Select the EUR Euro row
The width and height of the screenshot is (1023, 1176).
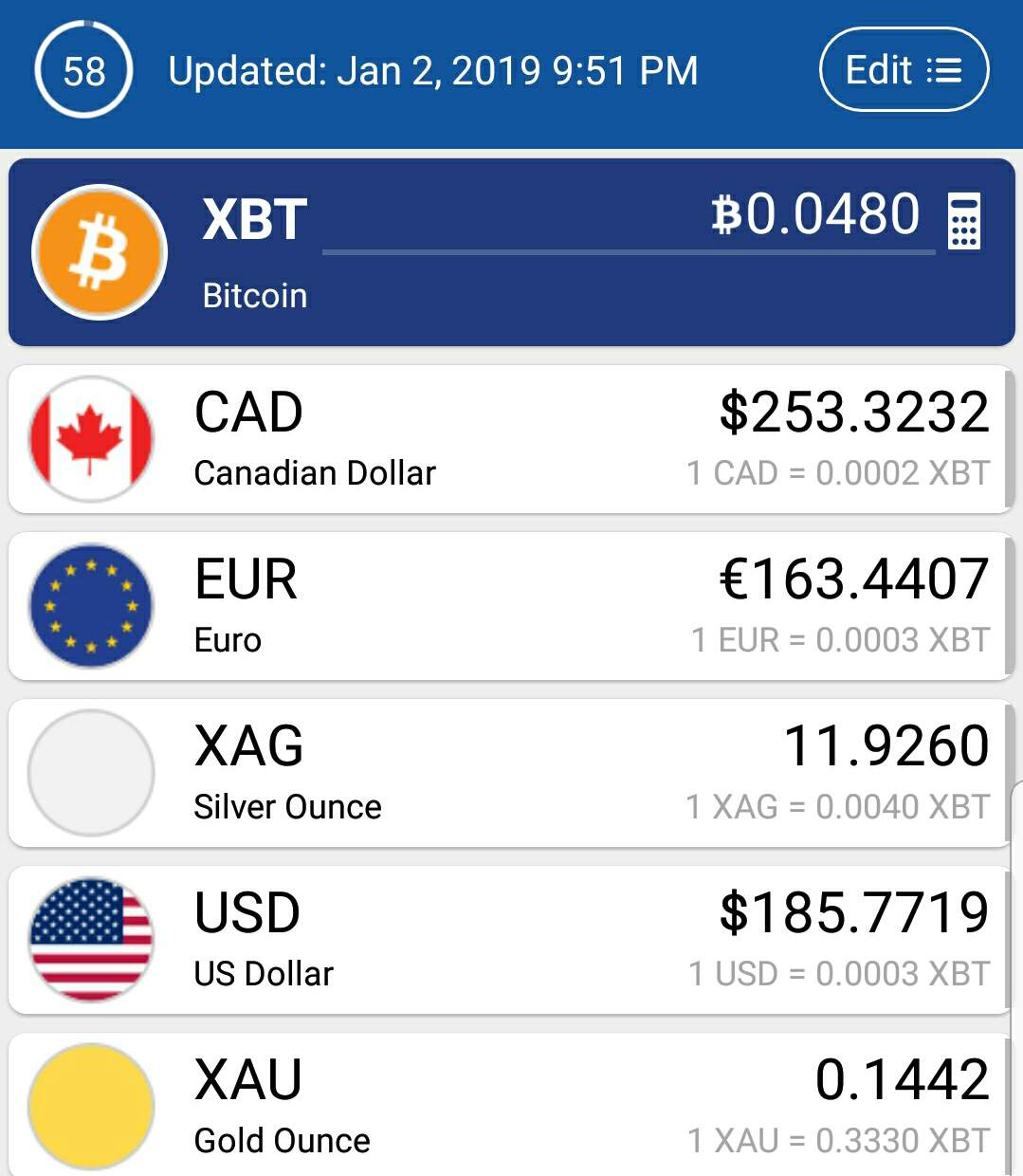tap(510, 606)
